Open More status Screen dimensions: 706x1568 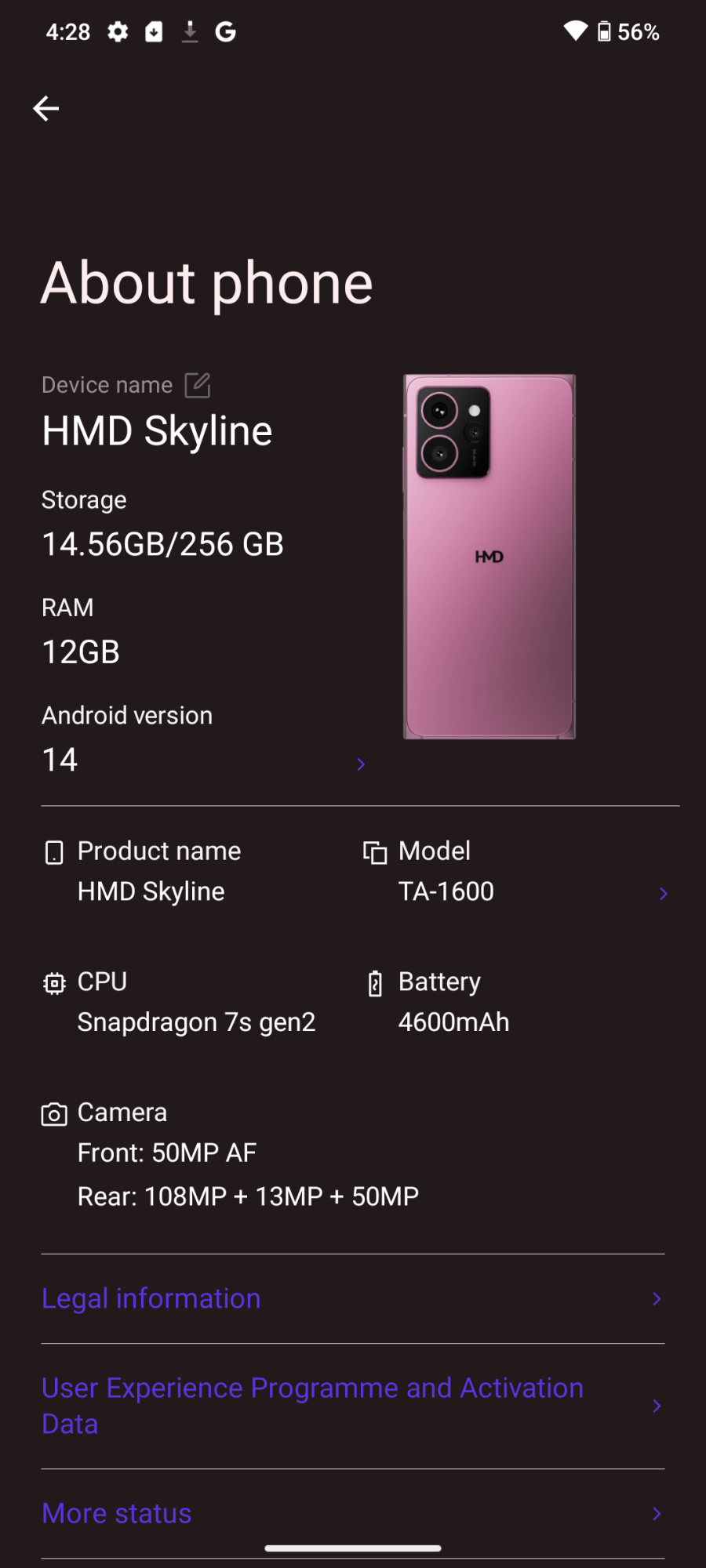point(353,1513)
